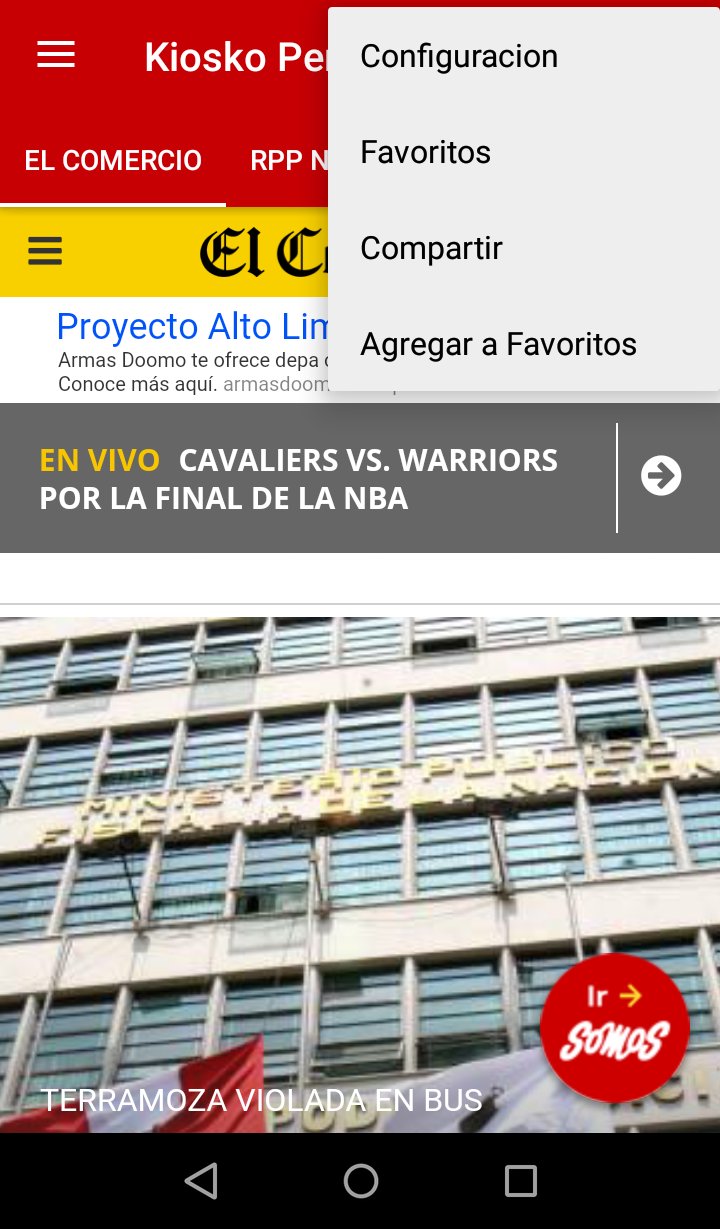This screenshot has height=1229, width=720.
Task: Open the app navigation drawer
Action: 56,55
